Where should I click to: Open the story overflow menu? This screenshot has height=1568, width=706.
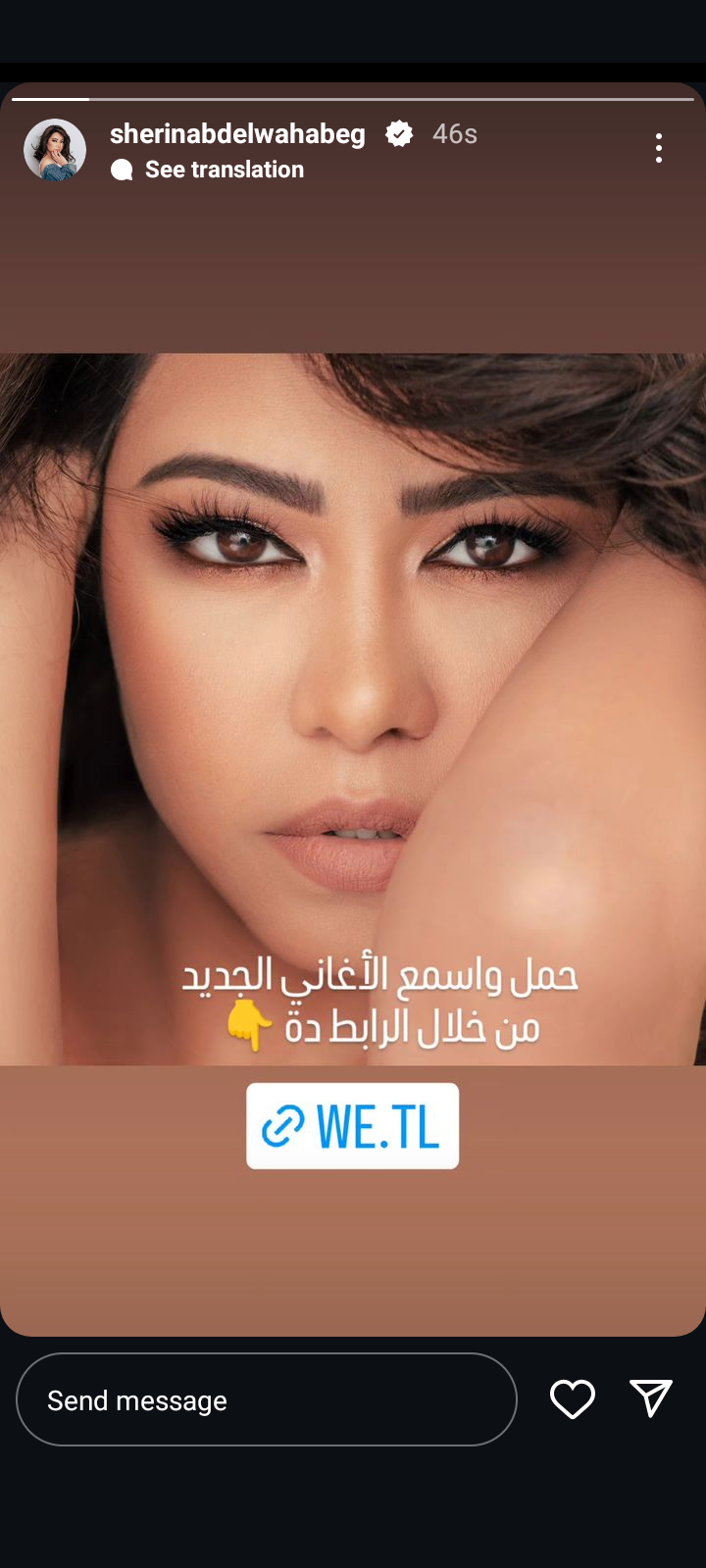coord(658,148)
